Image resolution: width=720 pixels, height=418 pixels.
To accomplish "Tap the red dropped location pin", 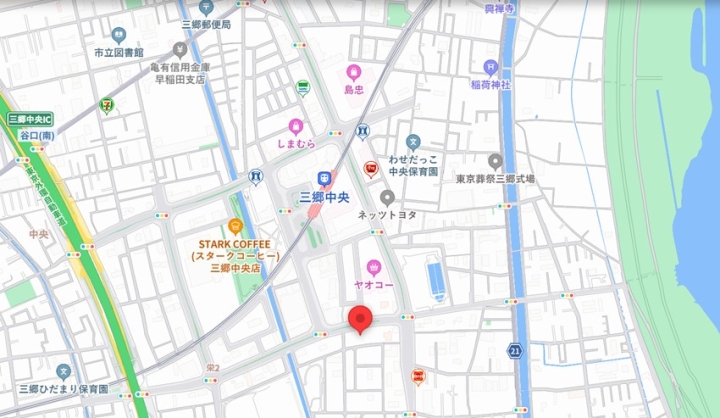I will [361, 319].
